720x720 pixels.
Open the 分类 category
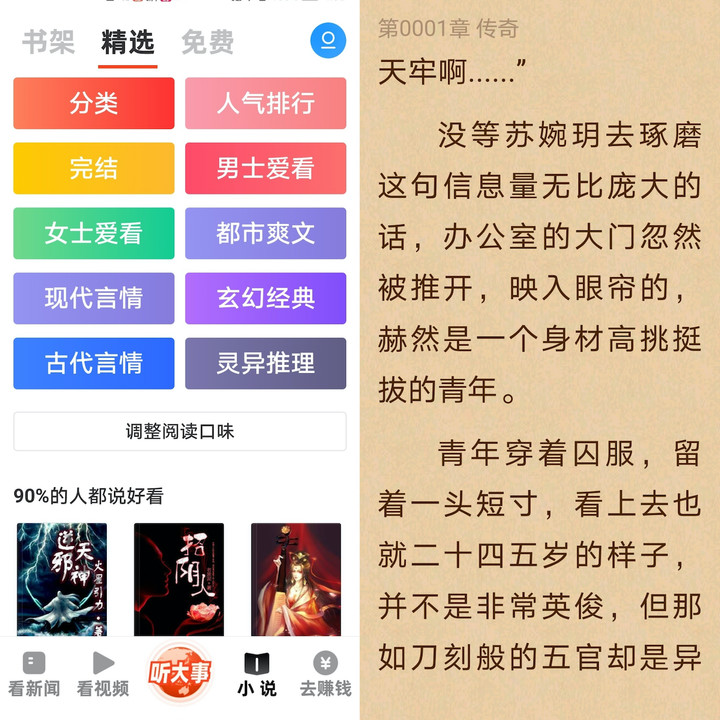[94, 103]
